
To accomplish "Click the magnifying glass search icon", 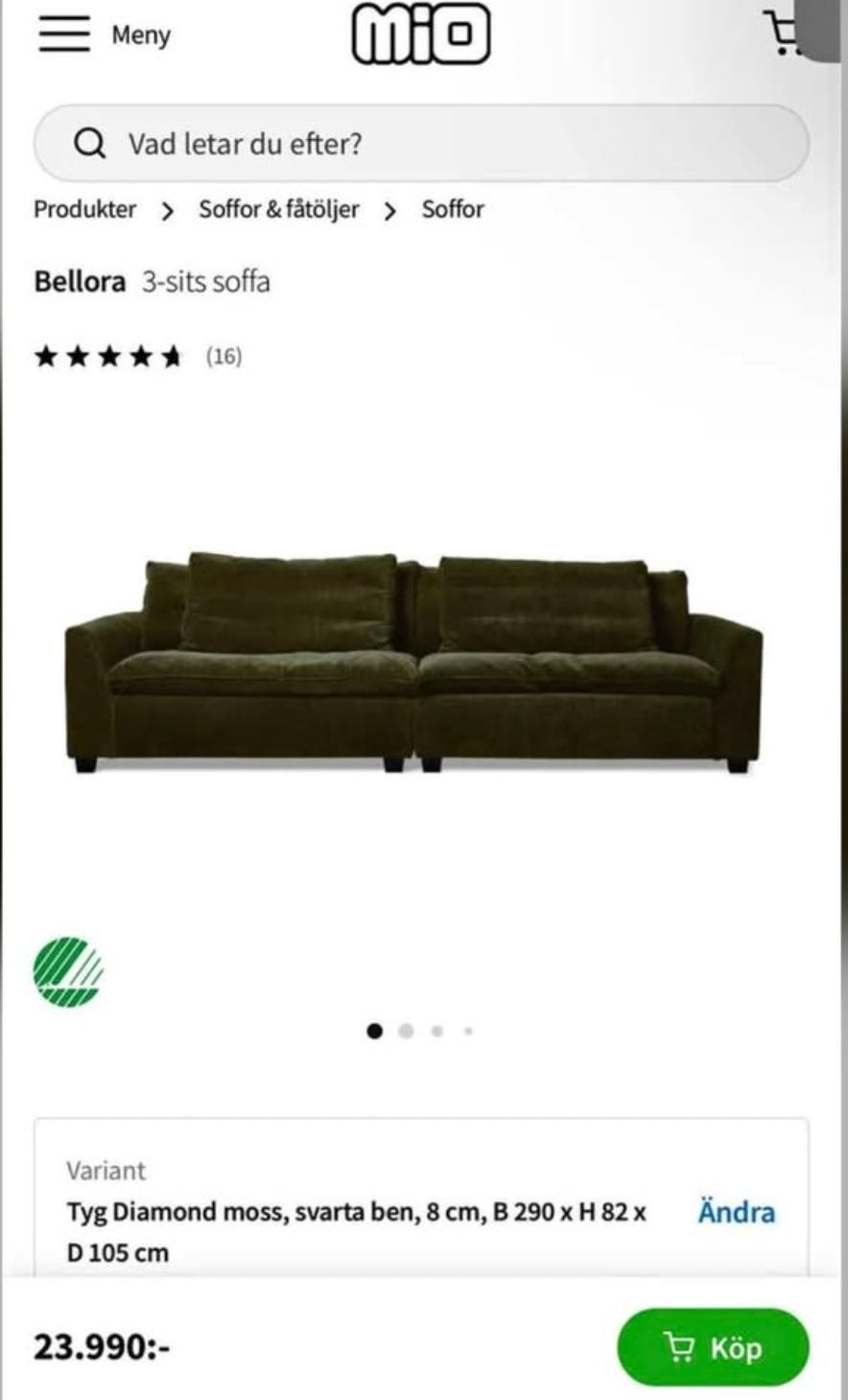I will [90, 144].
